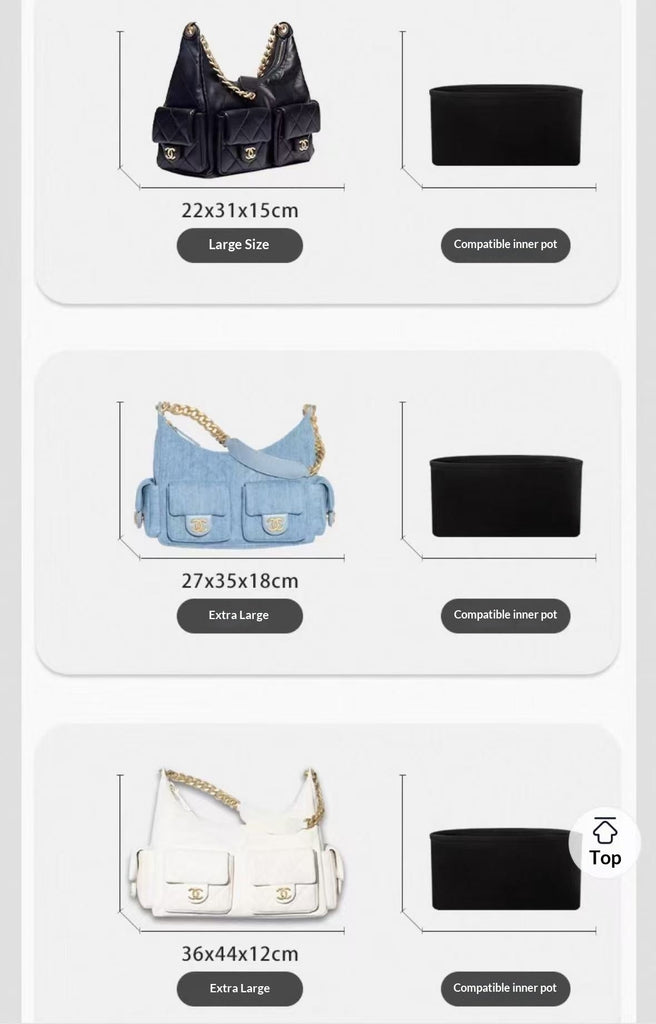Tap the Top button to return to top
Screen dimensions: 656x1024
click(x=604, y=843)
